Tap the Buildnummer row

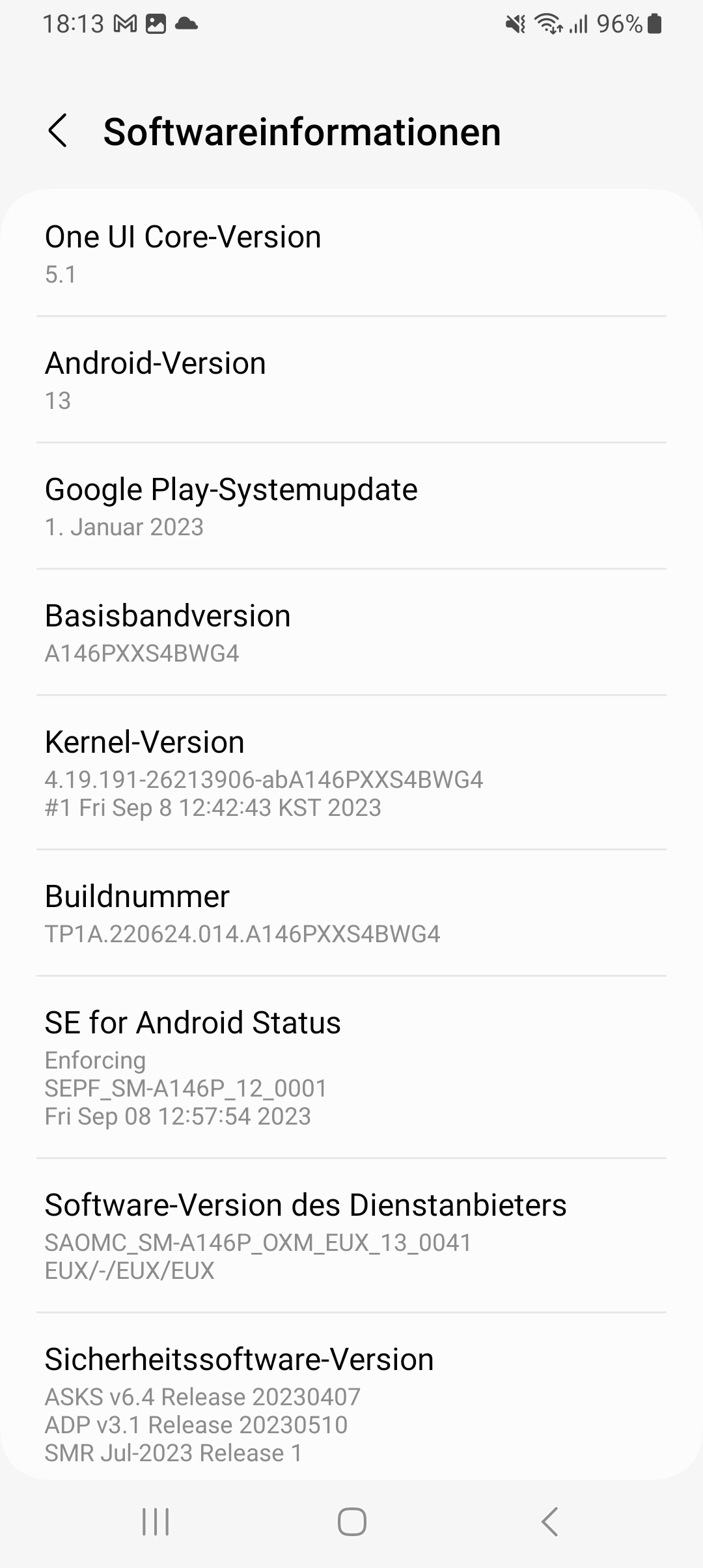point(351,913)
